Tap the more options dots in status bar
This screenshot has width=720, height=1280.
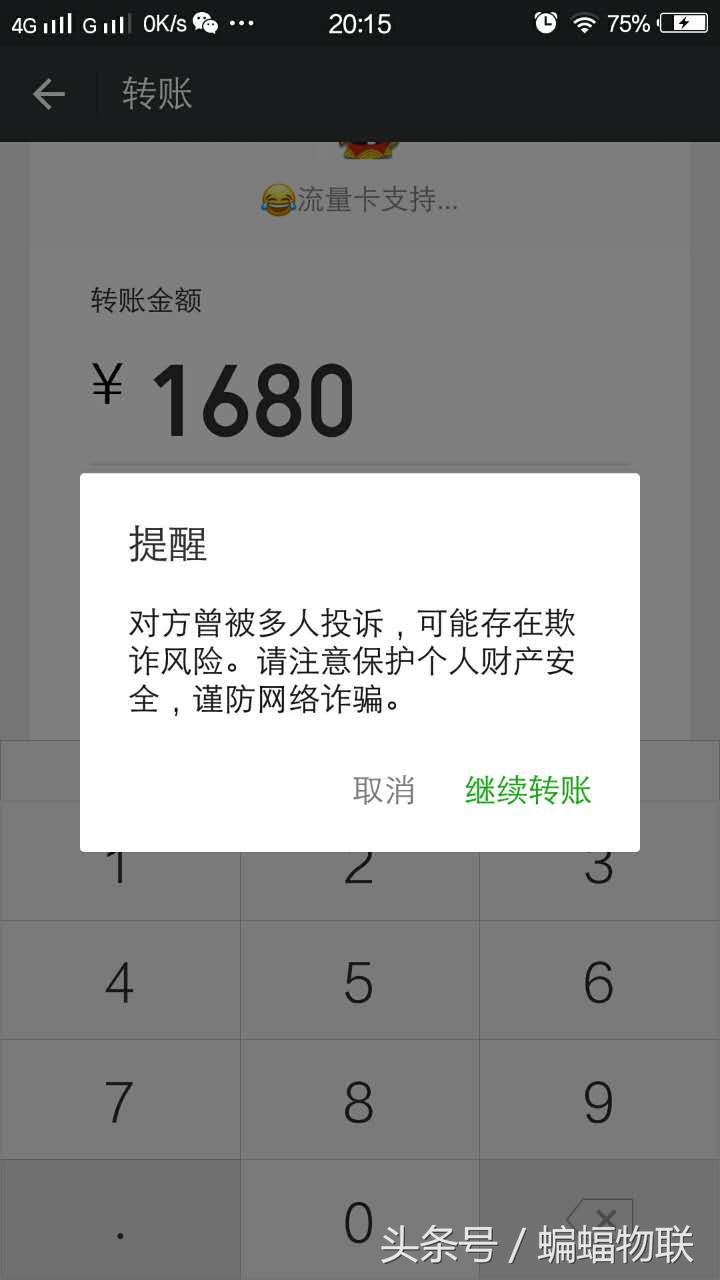pos(242,22)
